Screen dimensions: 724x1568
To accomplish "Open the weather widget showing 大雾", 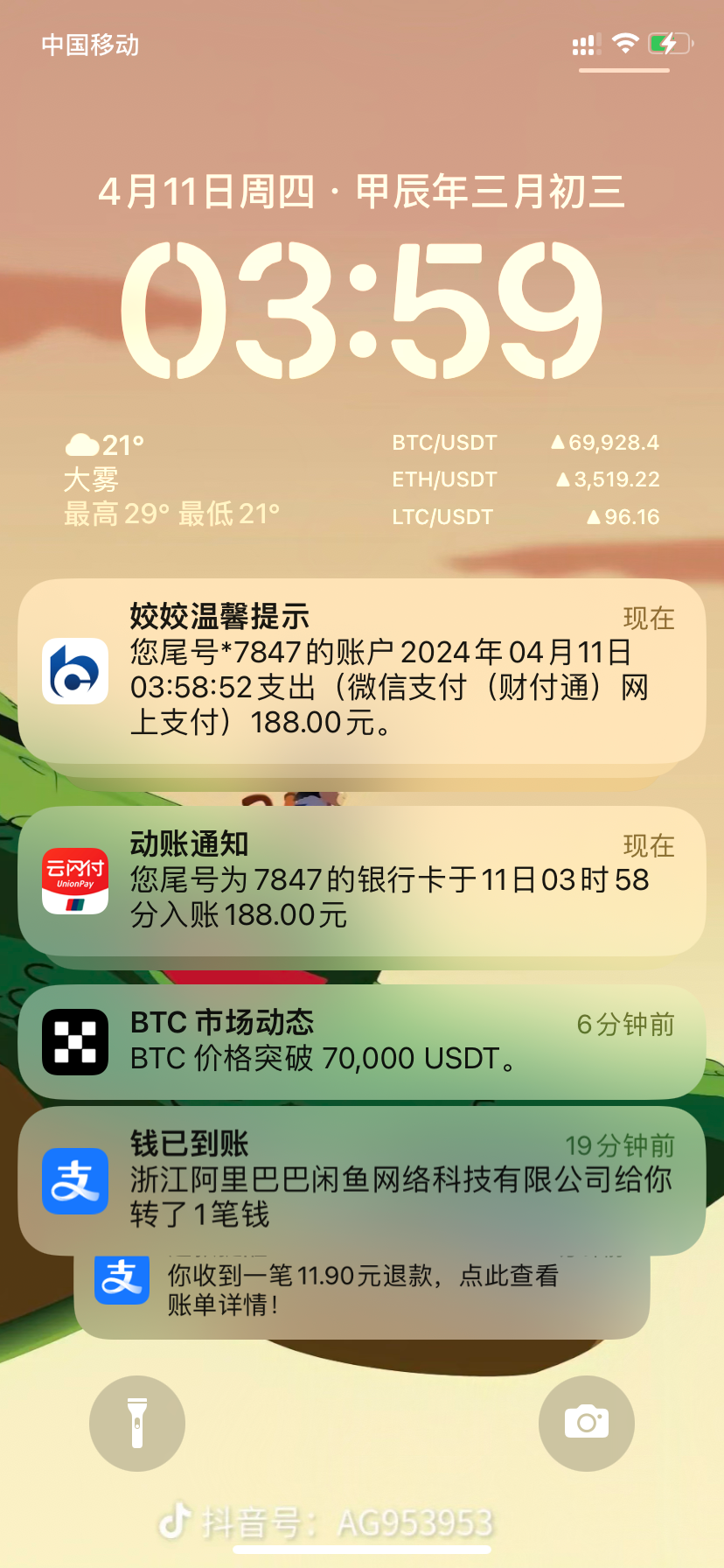I will pos(172,479).
